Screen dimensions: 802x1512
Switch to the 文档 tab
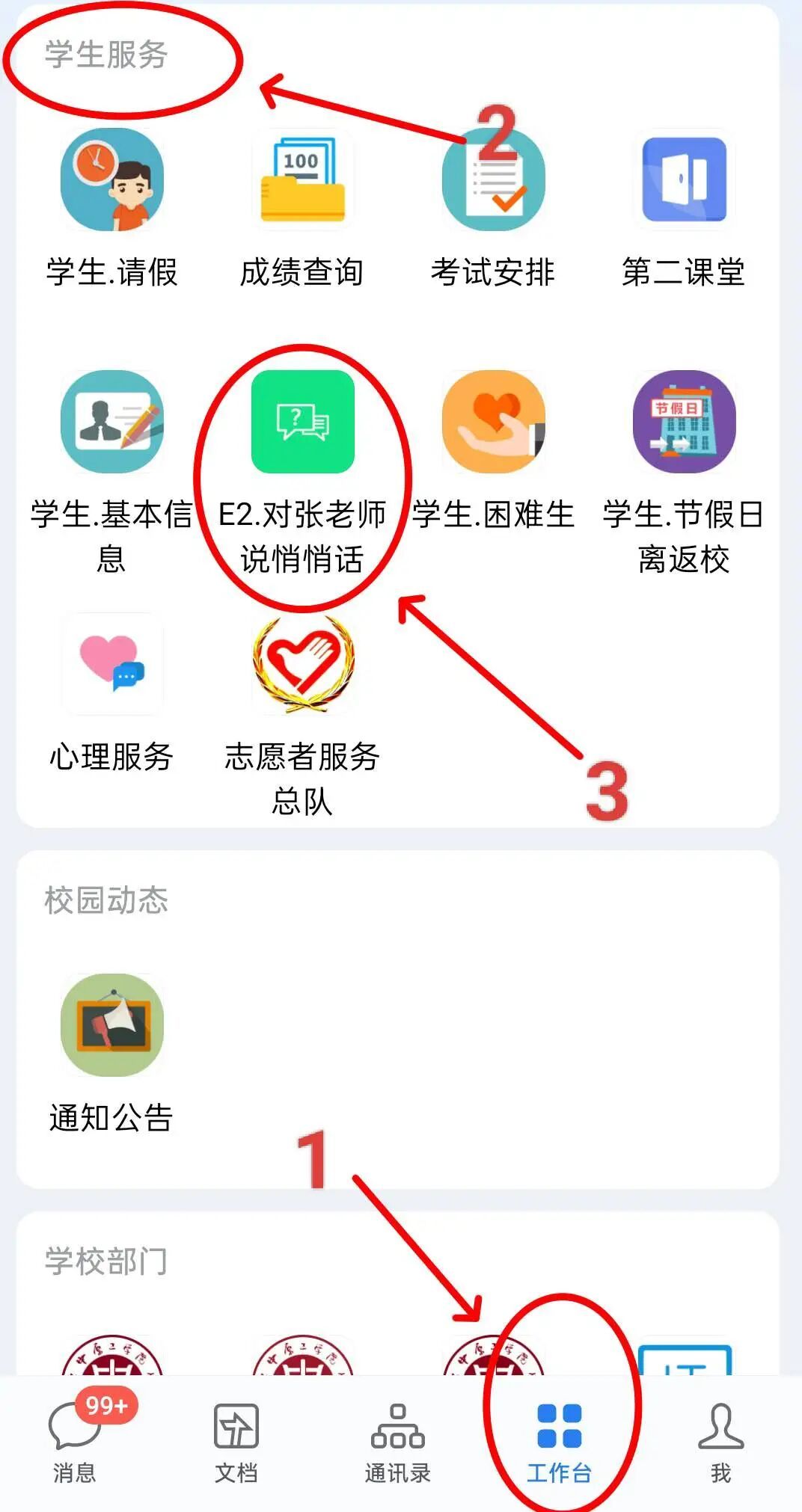tap(236, 1441)
